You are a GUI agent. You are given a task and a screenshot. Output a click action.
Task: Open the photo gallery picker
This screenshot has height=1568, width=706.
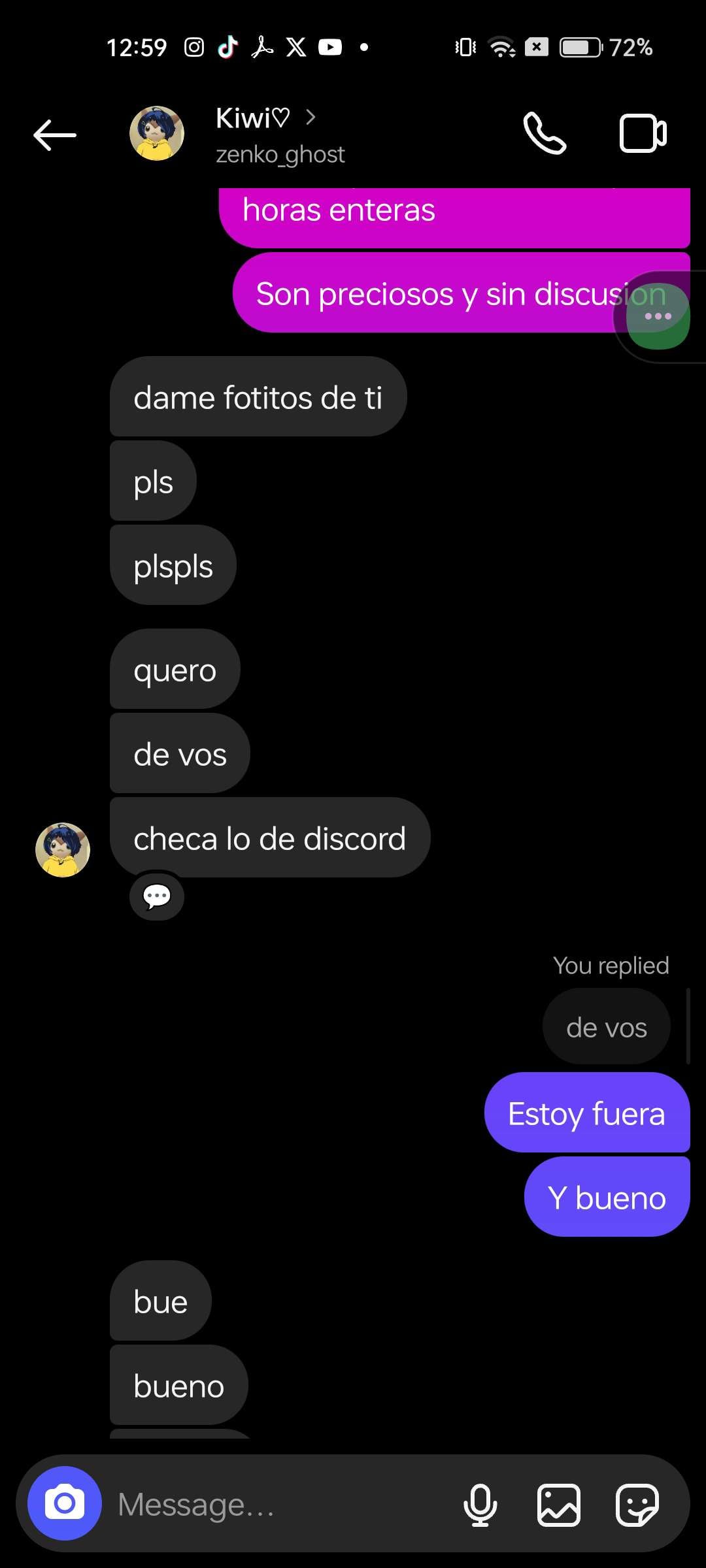point(558,1504)
